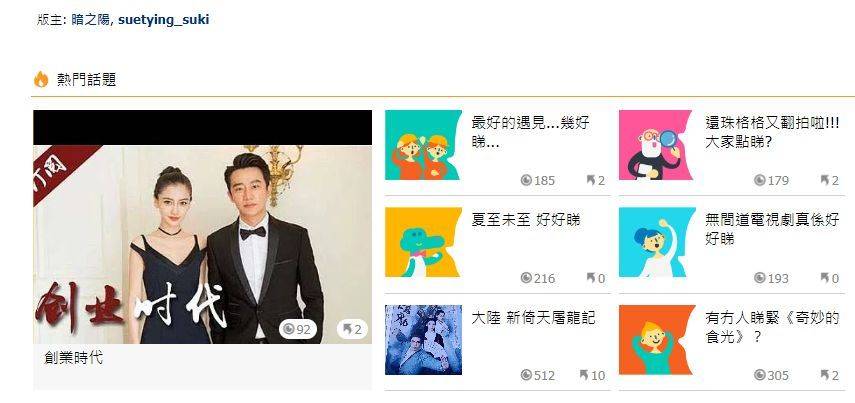Open moderator 暗之陽's profile
The width and height of the screenshot is (855, 403).
(x=91, y=20)
